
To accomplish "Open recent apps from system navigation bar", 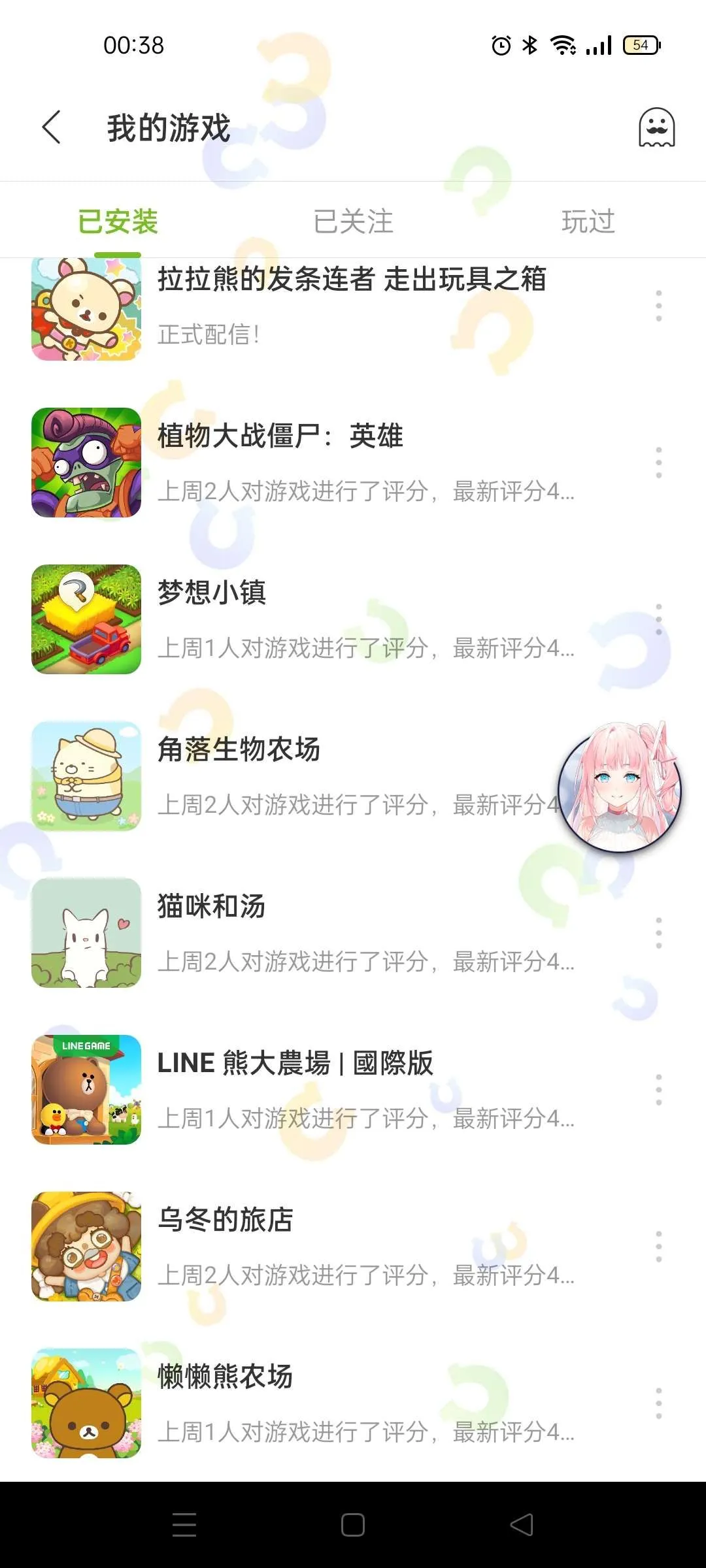I will [184, 1525].
